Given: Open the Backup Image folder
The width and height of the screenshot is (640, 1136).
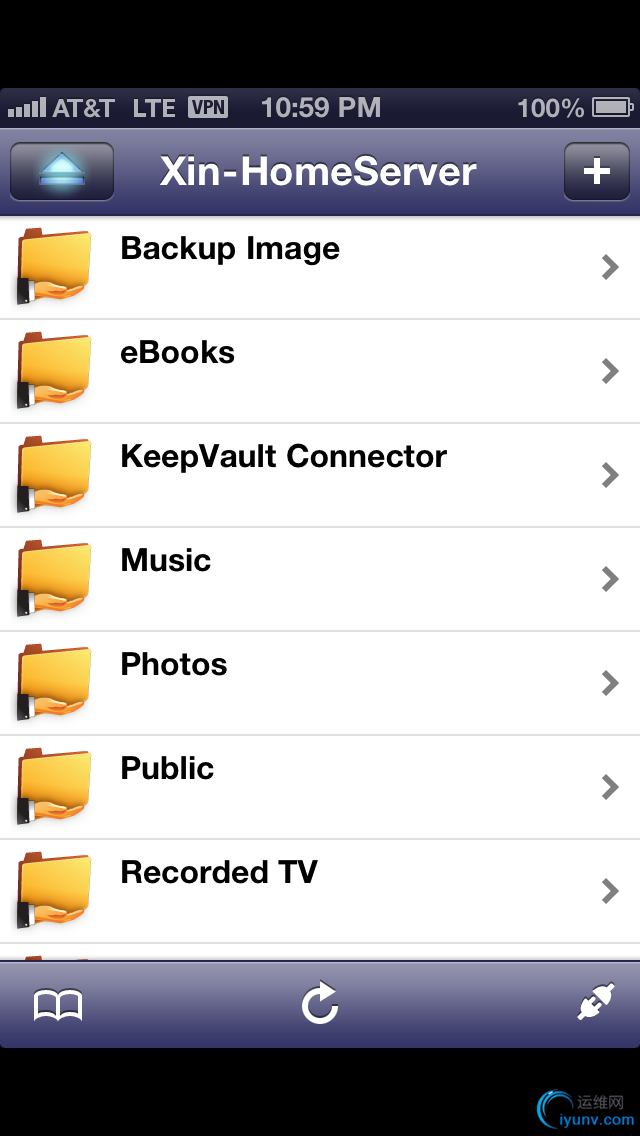Looking at the screenshot, I should tap(320, 268).
